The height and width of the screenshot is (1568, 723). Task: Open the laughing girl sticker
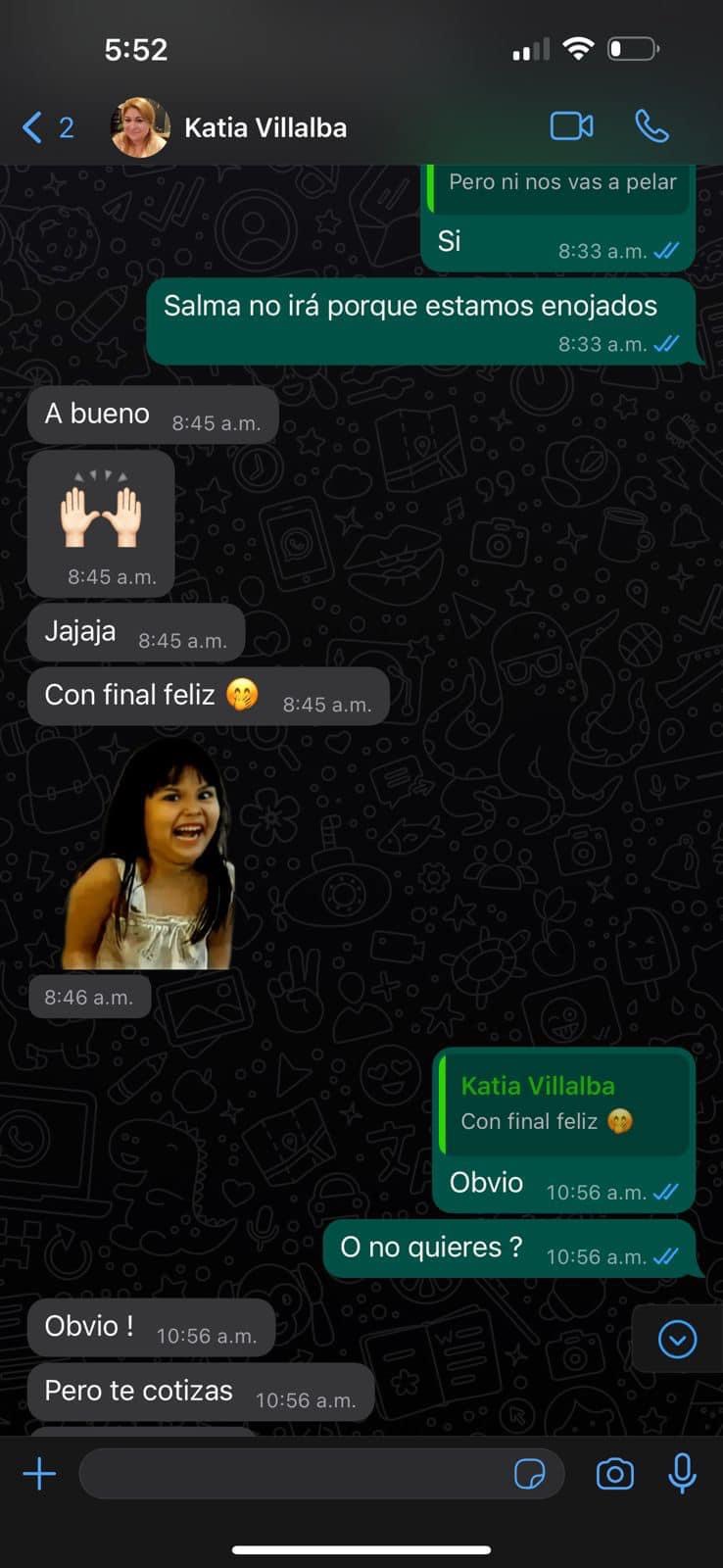[x=149, y=855]
